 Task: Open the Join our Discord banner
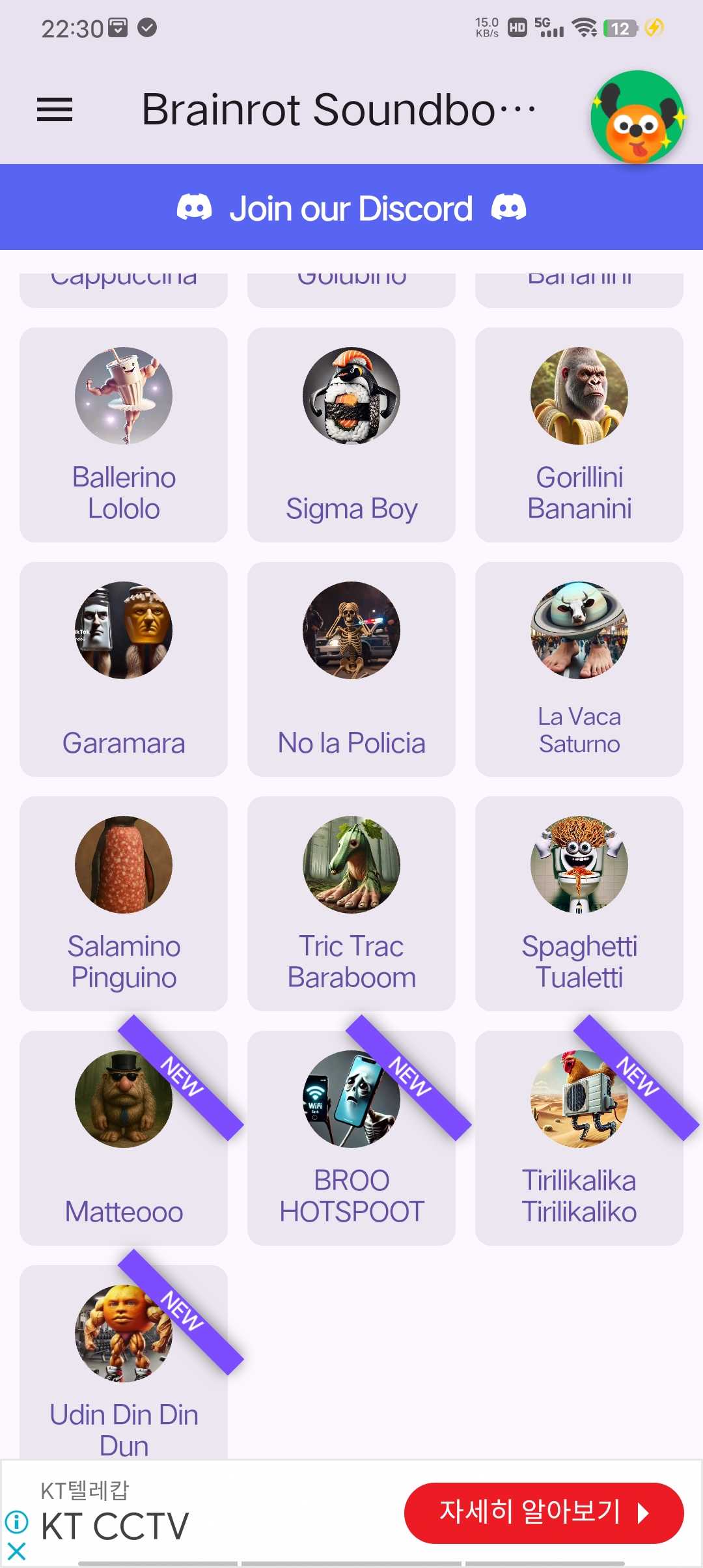pos(351,208)
